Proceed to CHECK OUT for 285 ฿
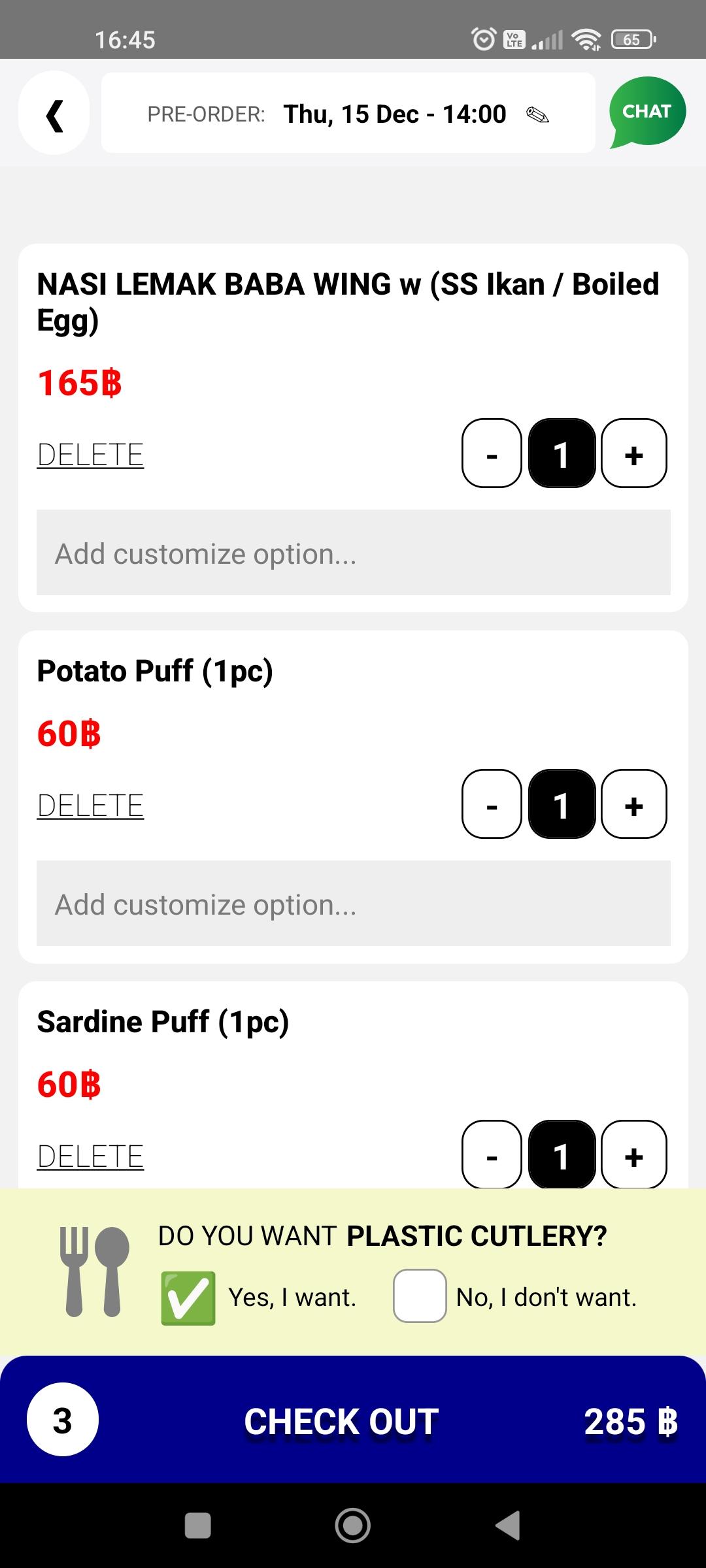The width and height of the screenshot is (706, 1568). [353, 1420]
